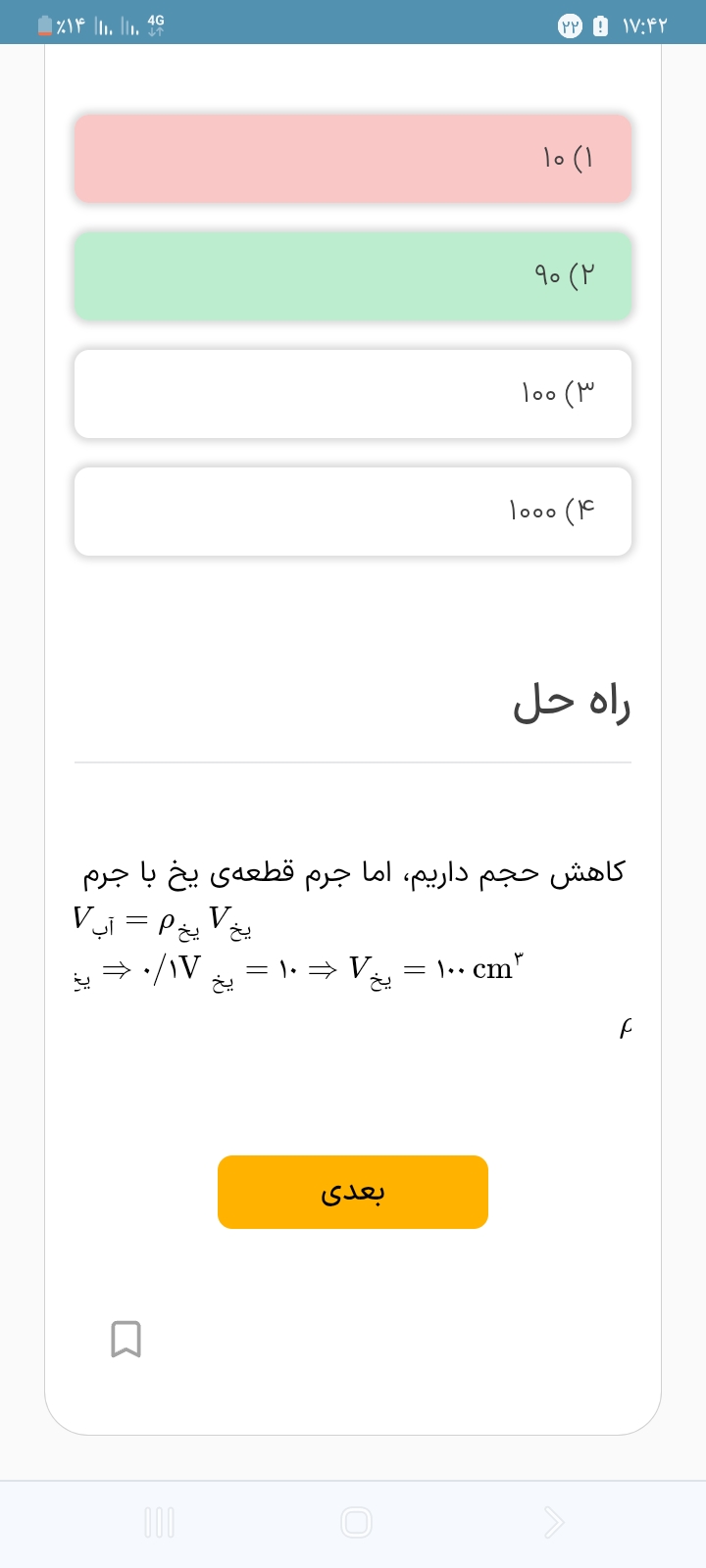Select answer option 1 with value 10
Screen dimensions: 706x1568
tap(353, 159)
